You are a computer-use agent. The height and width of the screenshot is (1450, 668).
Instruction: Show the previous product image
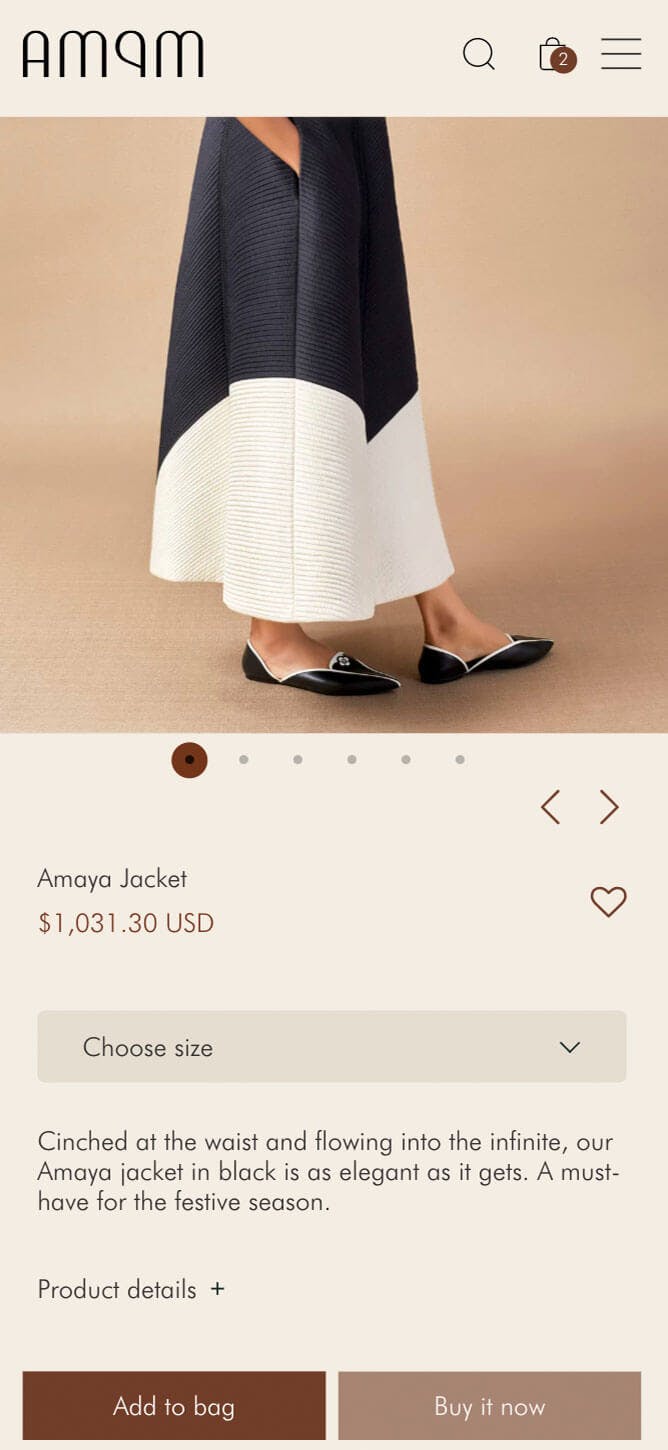[x=550, y=807]
